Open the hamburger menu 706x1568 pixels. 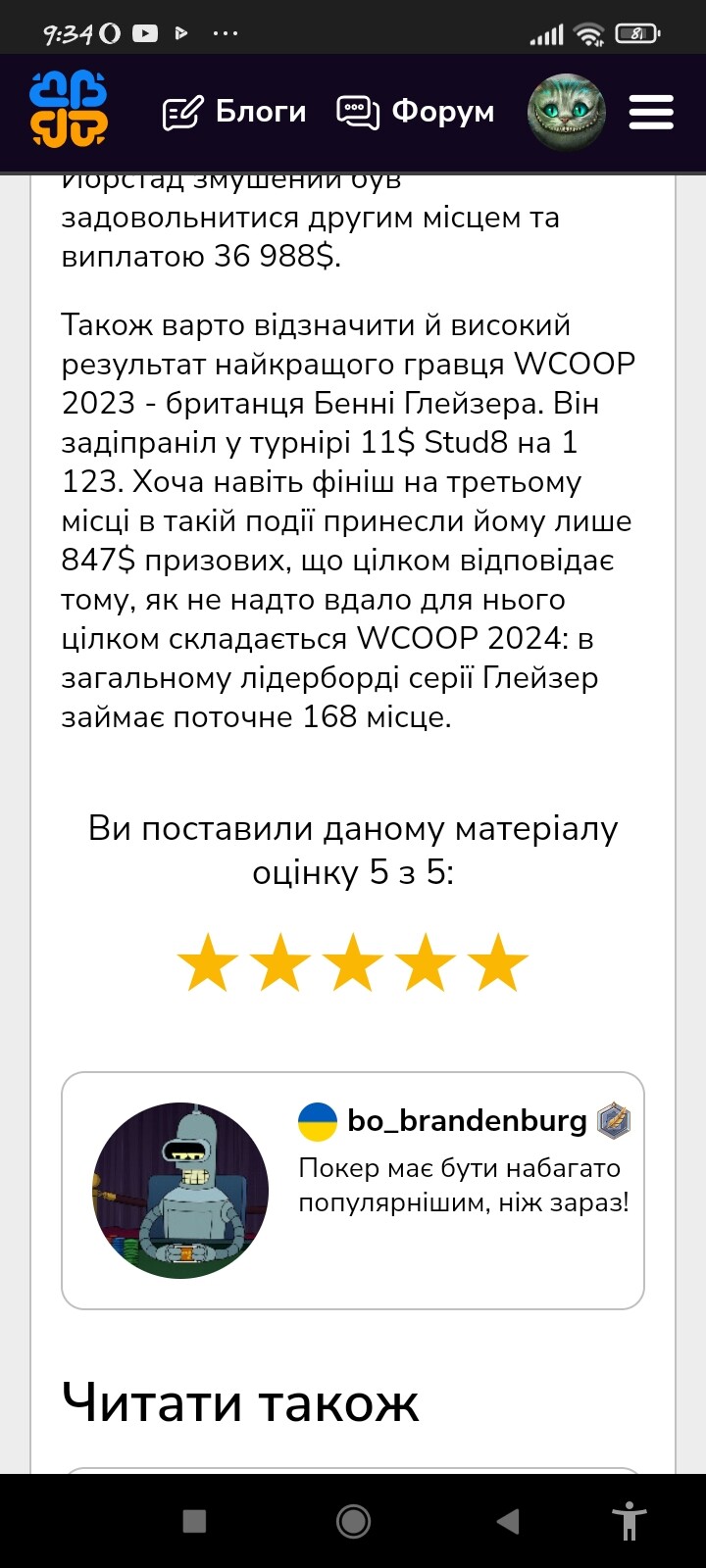651,112
